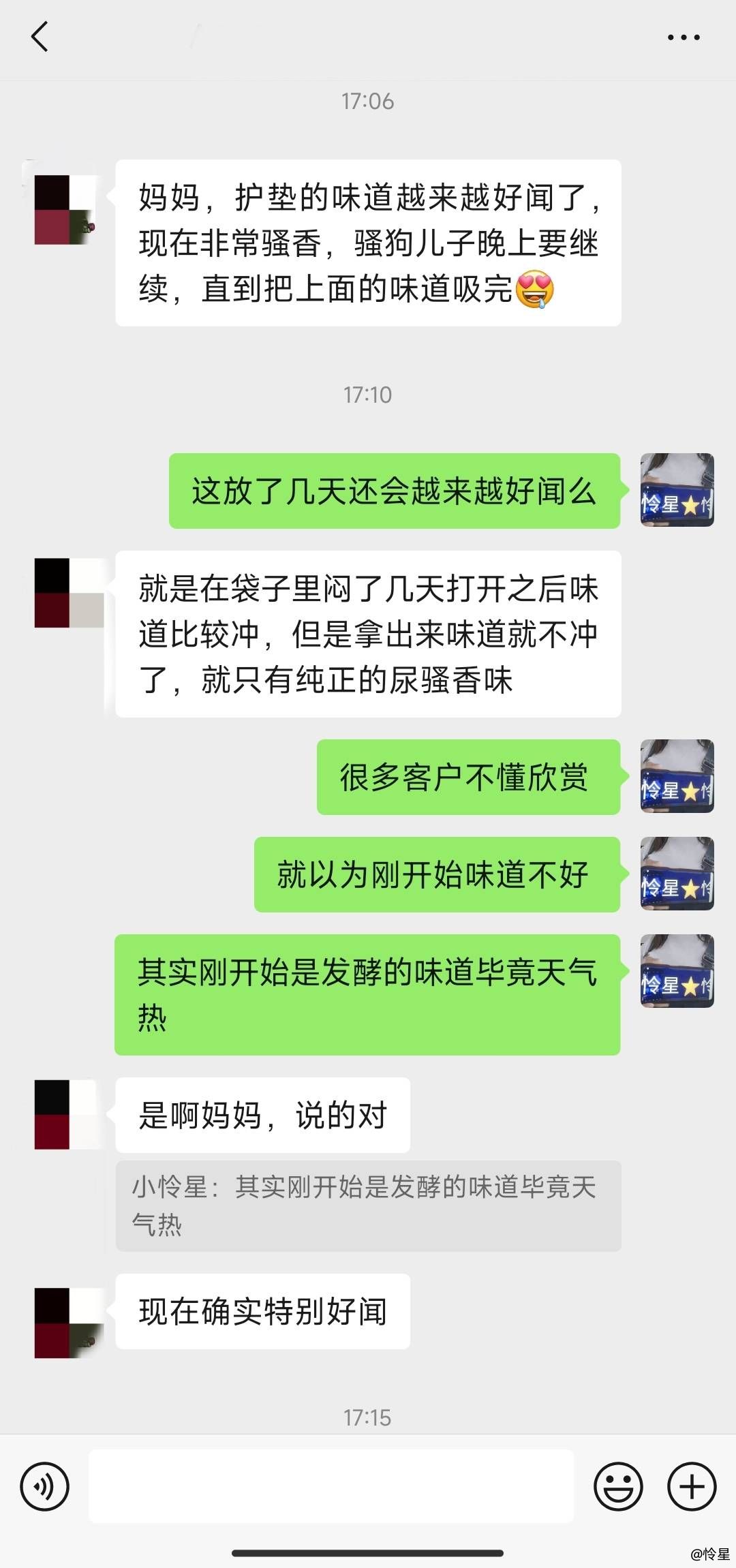Screen dimensions: 736x1568
Task: Open the plus attachments menu
Action: [692, 1486]
